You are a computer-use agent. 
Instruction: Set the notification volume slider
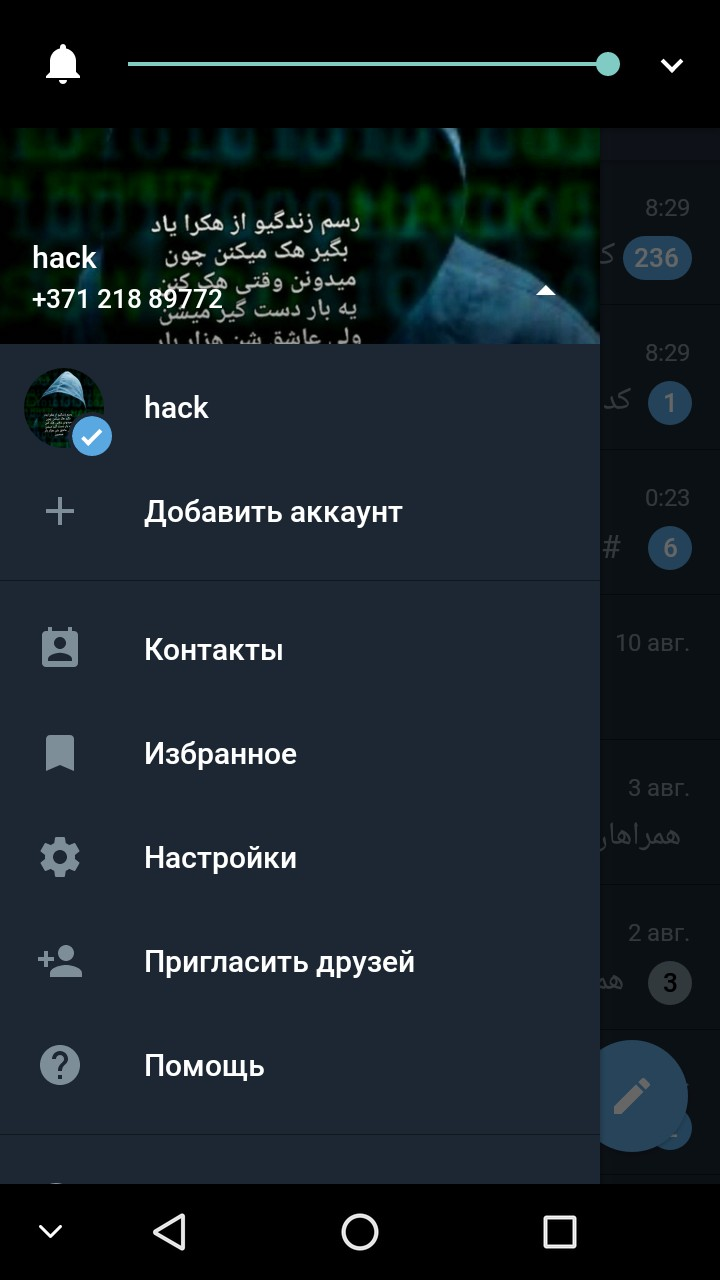pos(607,64)
